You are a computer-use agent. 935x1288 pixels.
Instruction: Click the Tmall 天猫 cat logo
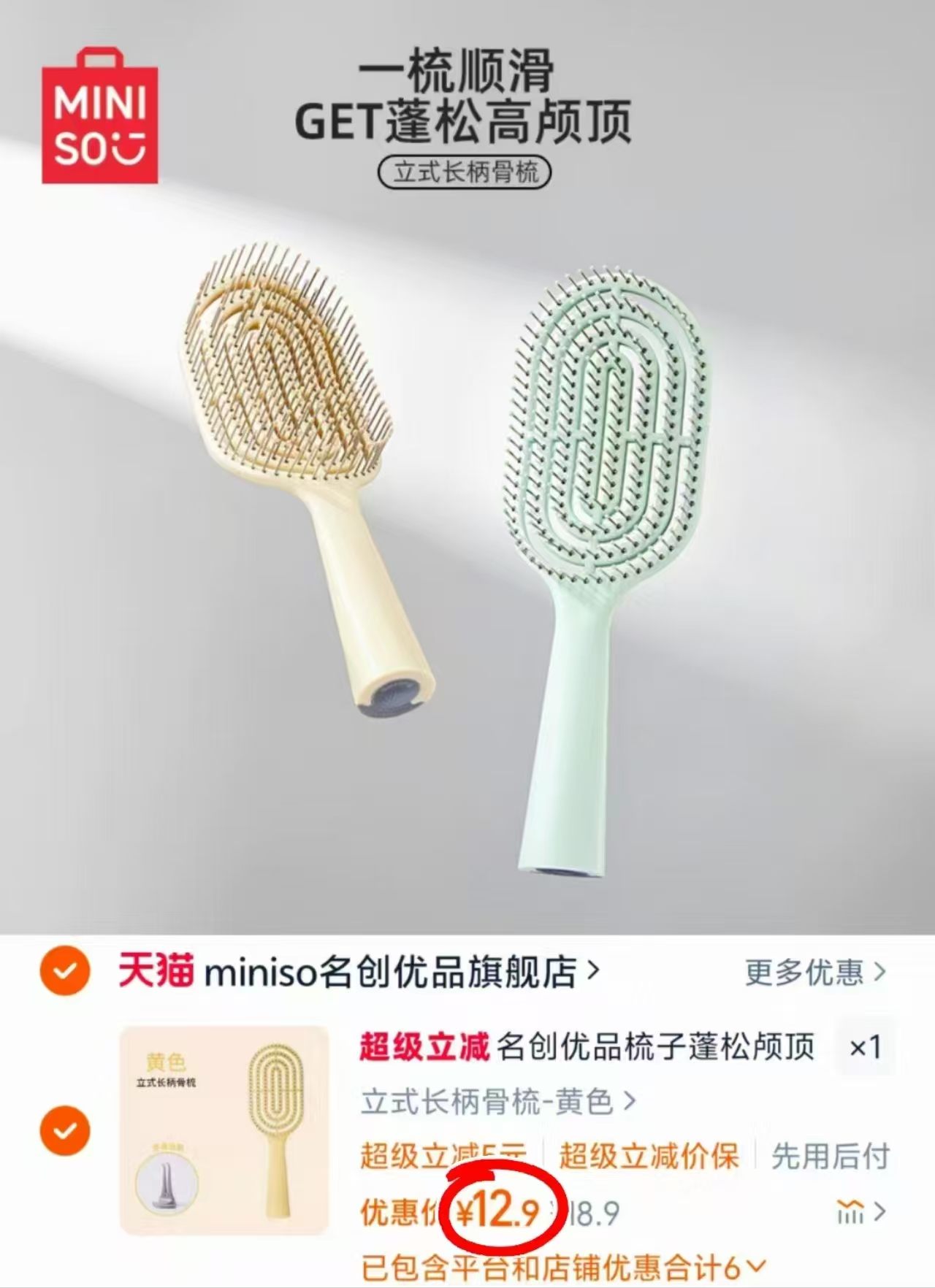(157, 970)
